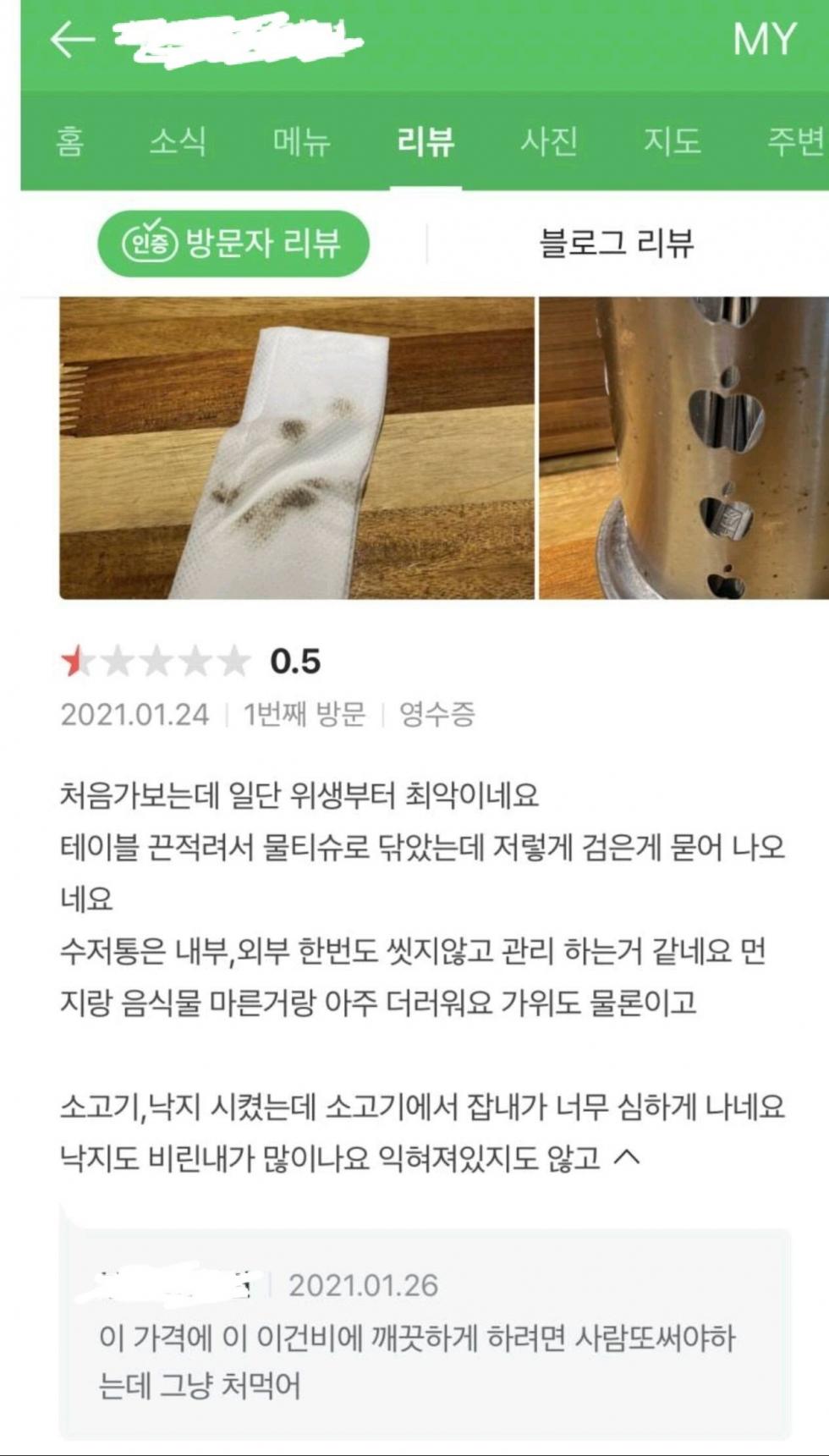Switch to the 홈 tab
The width and height of the screenshot is (829, 1456).
pyautogui.click(x=70, y=141)
